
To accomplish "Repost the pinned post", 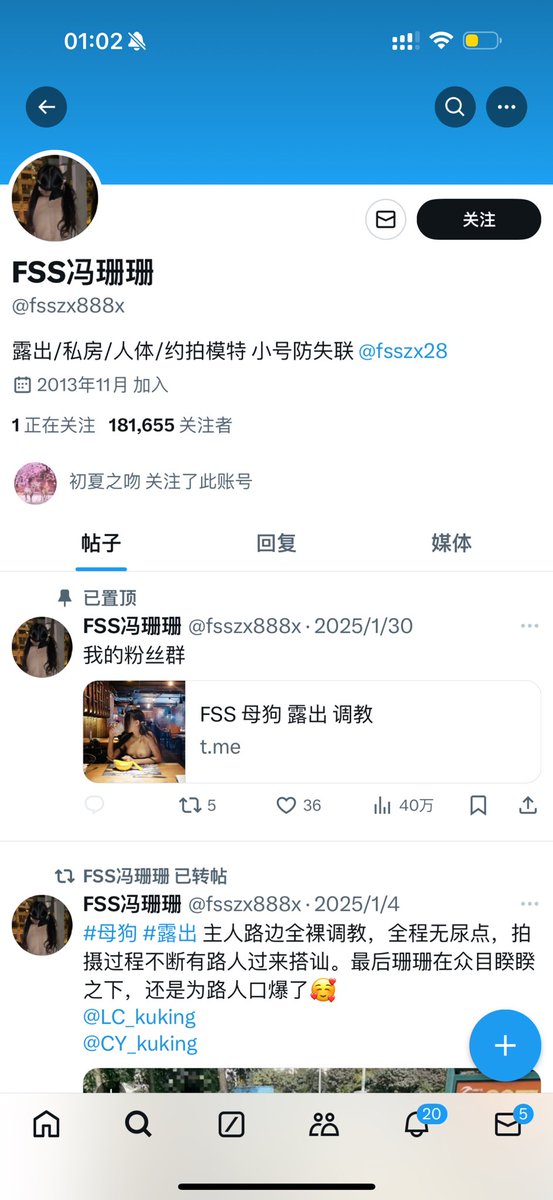I will pos(197,805).
